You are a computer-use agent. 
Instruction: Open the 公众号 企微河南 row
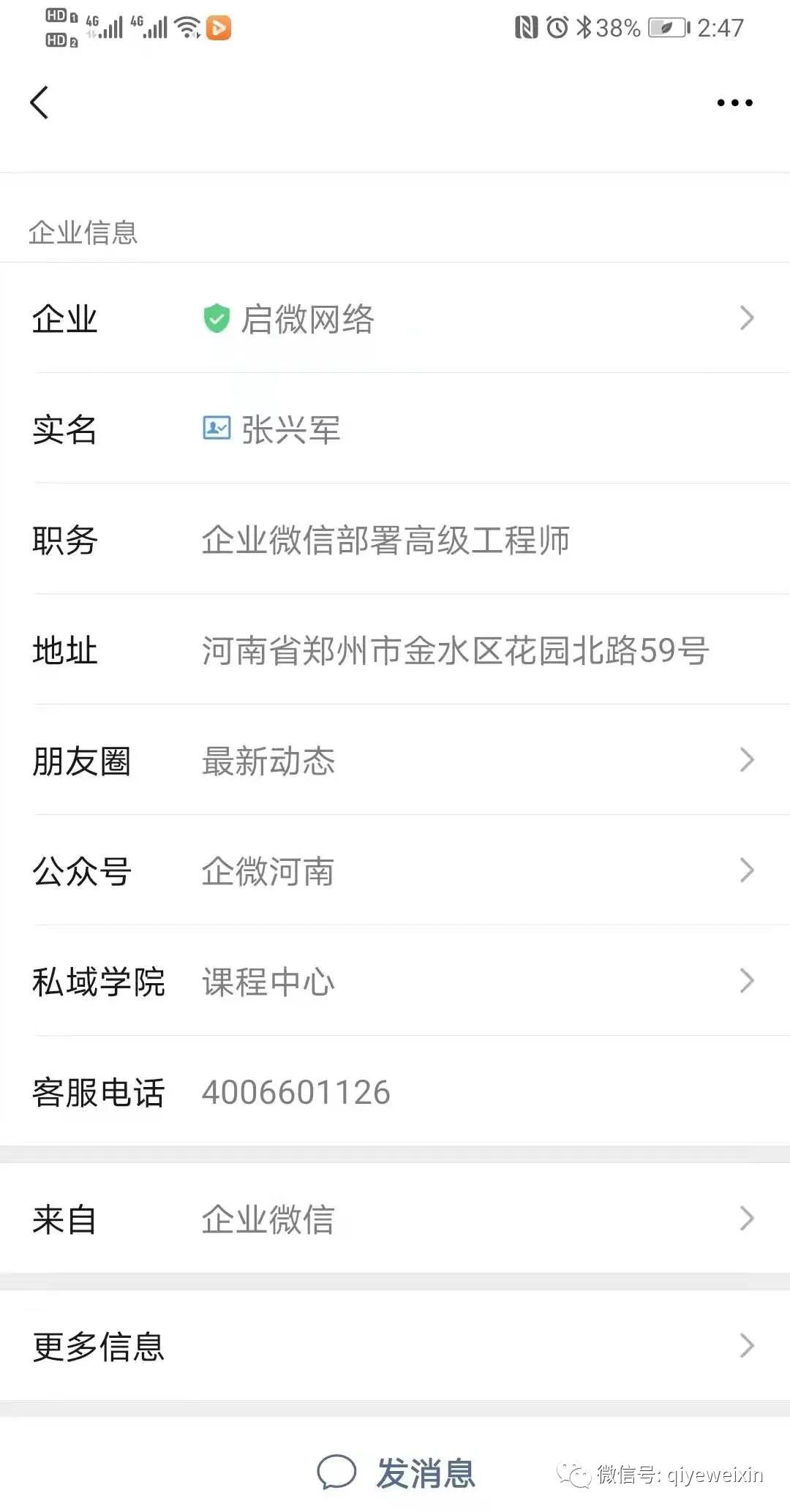click(395, 871)
